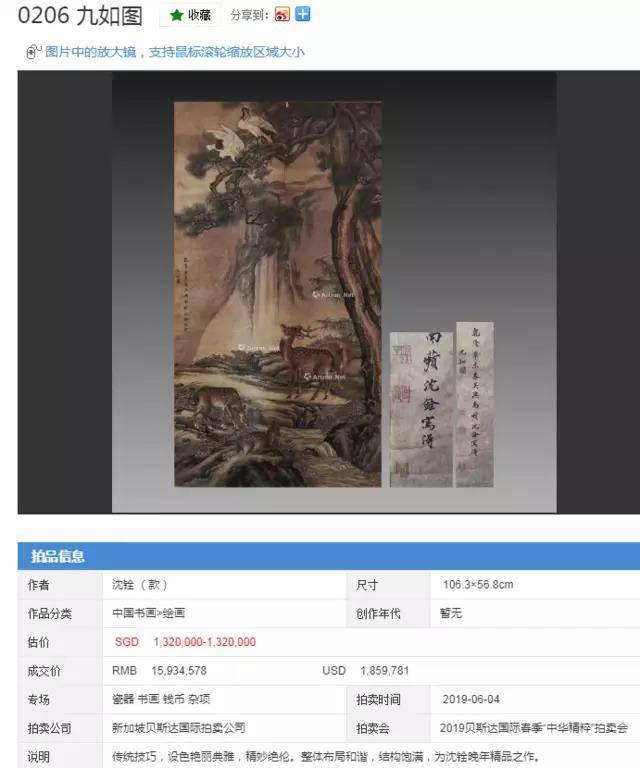Tap the 收藏 button to save this lot

190,15
